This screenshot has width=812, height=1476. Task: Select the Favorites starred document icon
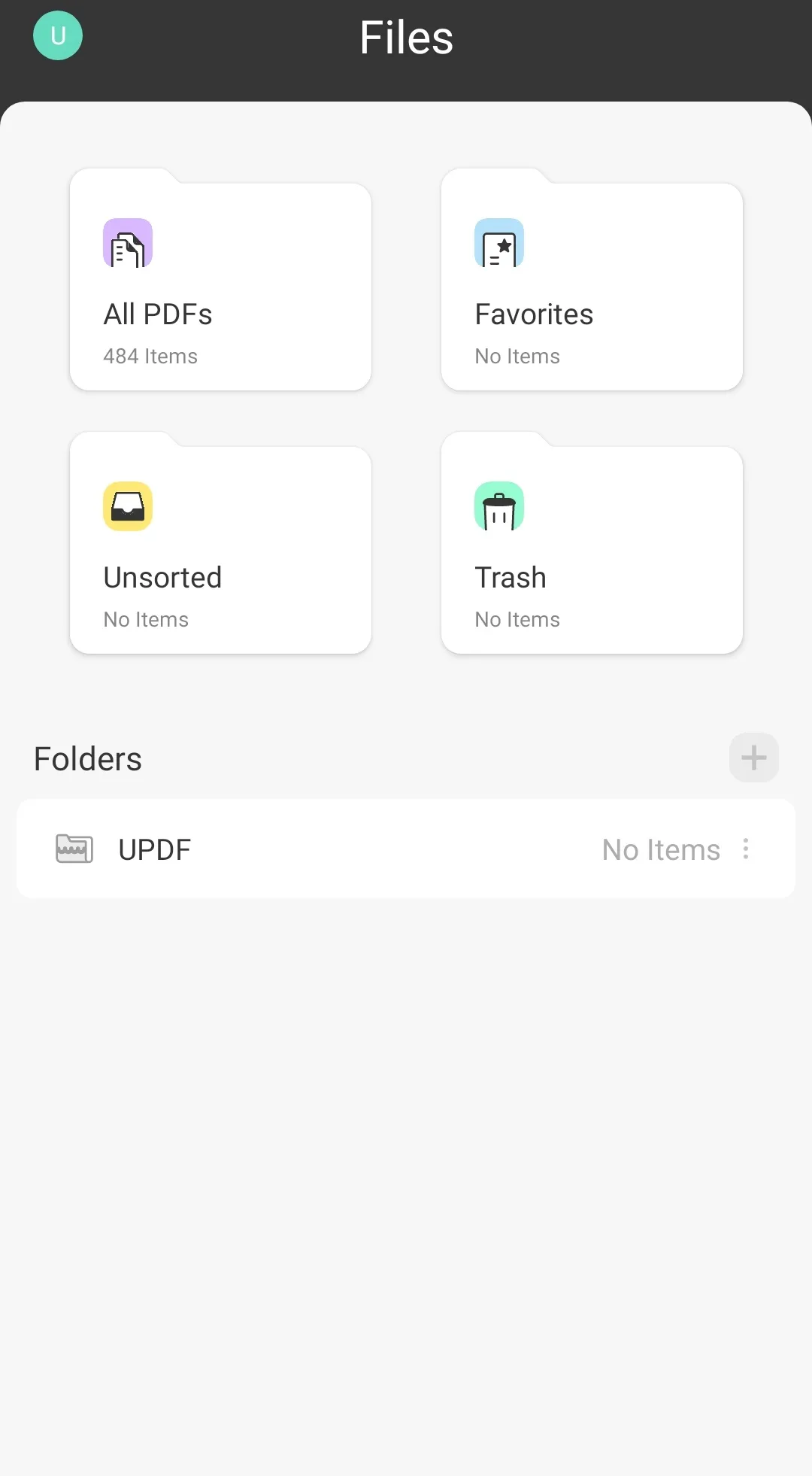point(499,243)
